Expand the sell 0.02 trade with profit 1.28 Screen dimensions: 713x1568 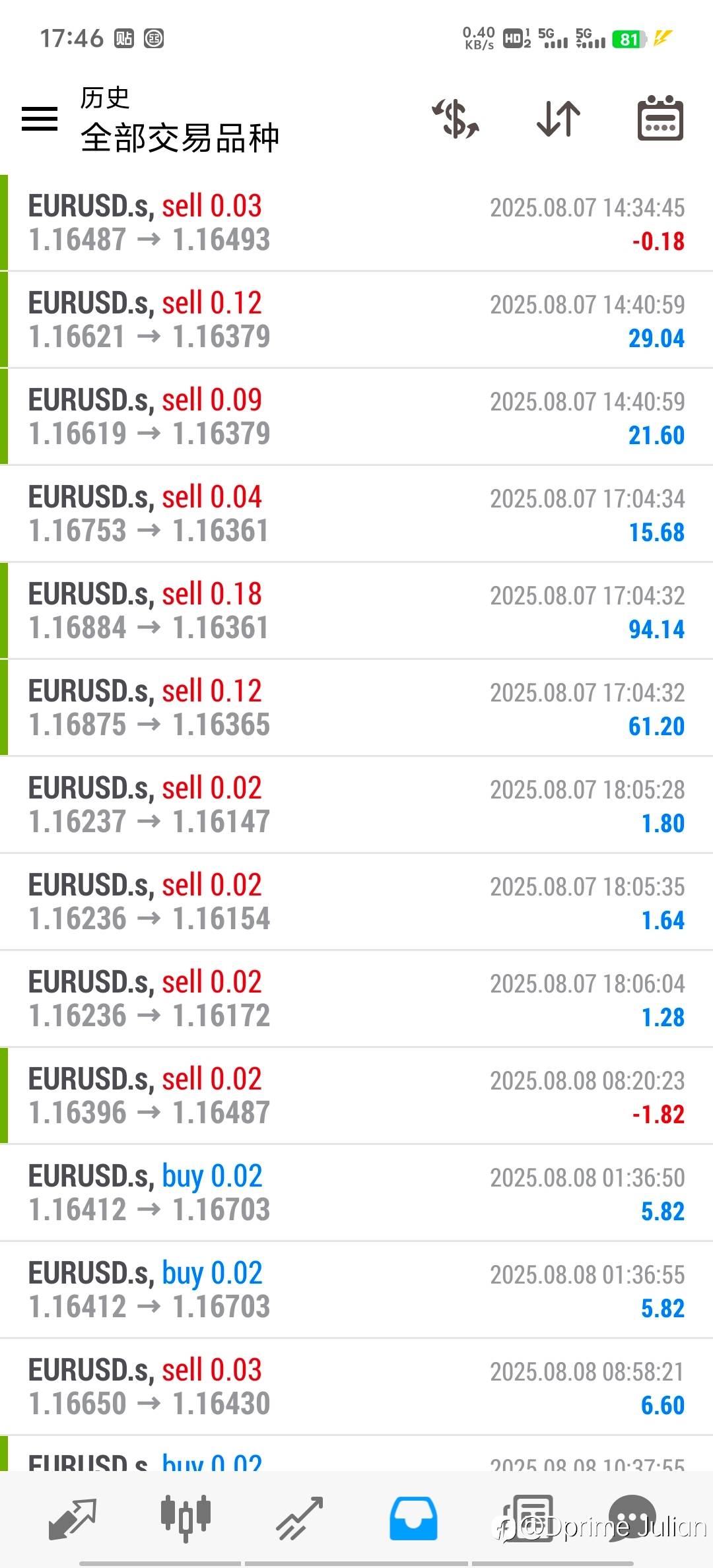tap(356, 998)
